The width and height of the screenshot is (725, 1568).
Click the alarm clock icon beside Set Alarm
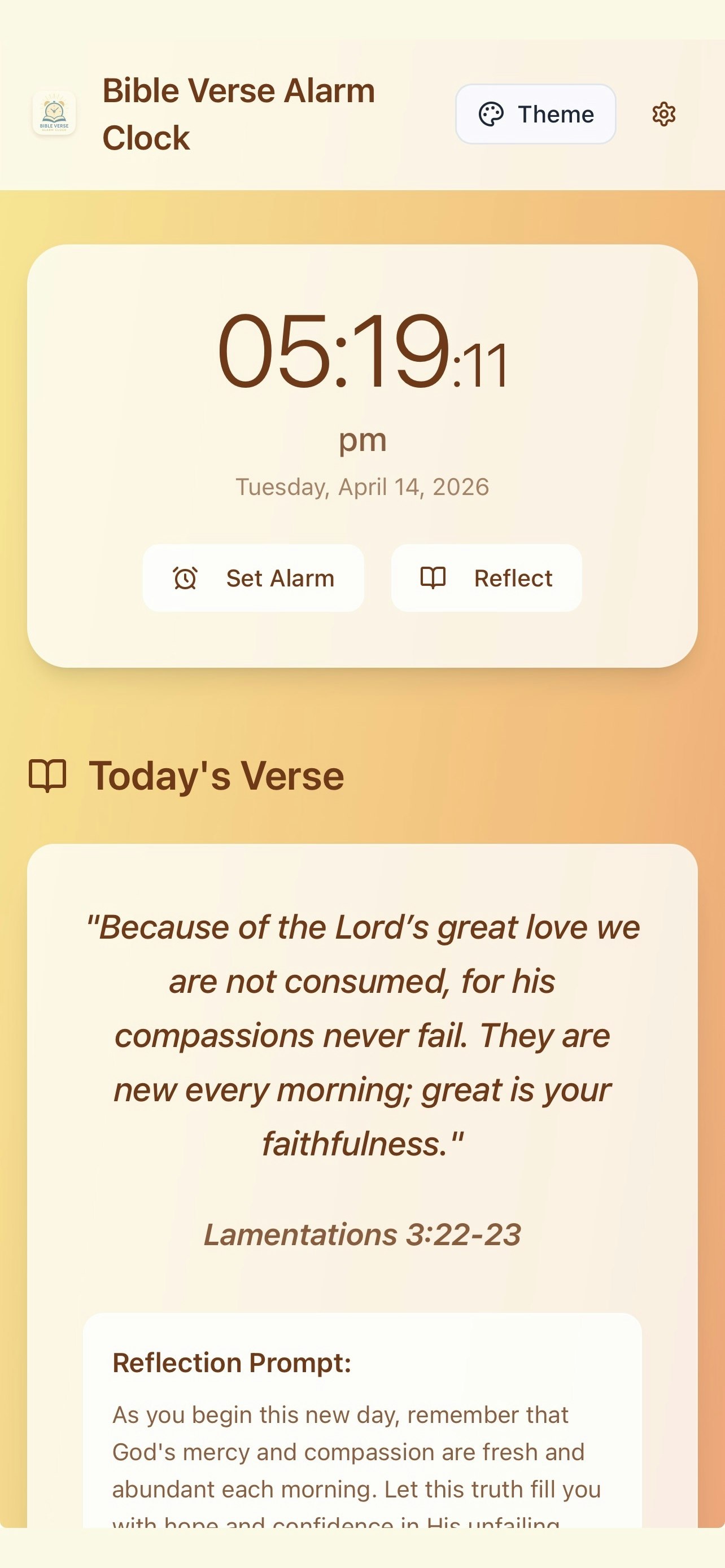point(185,577)
